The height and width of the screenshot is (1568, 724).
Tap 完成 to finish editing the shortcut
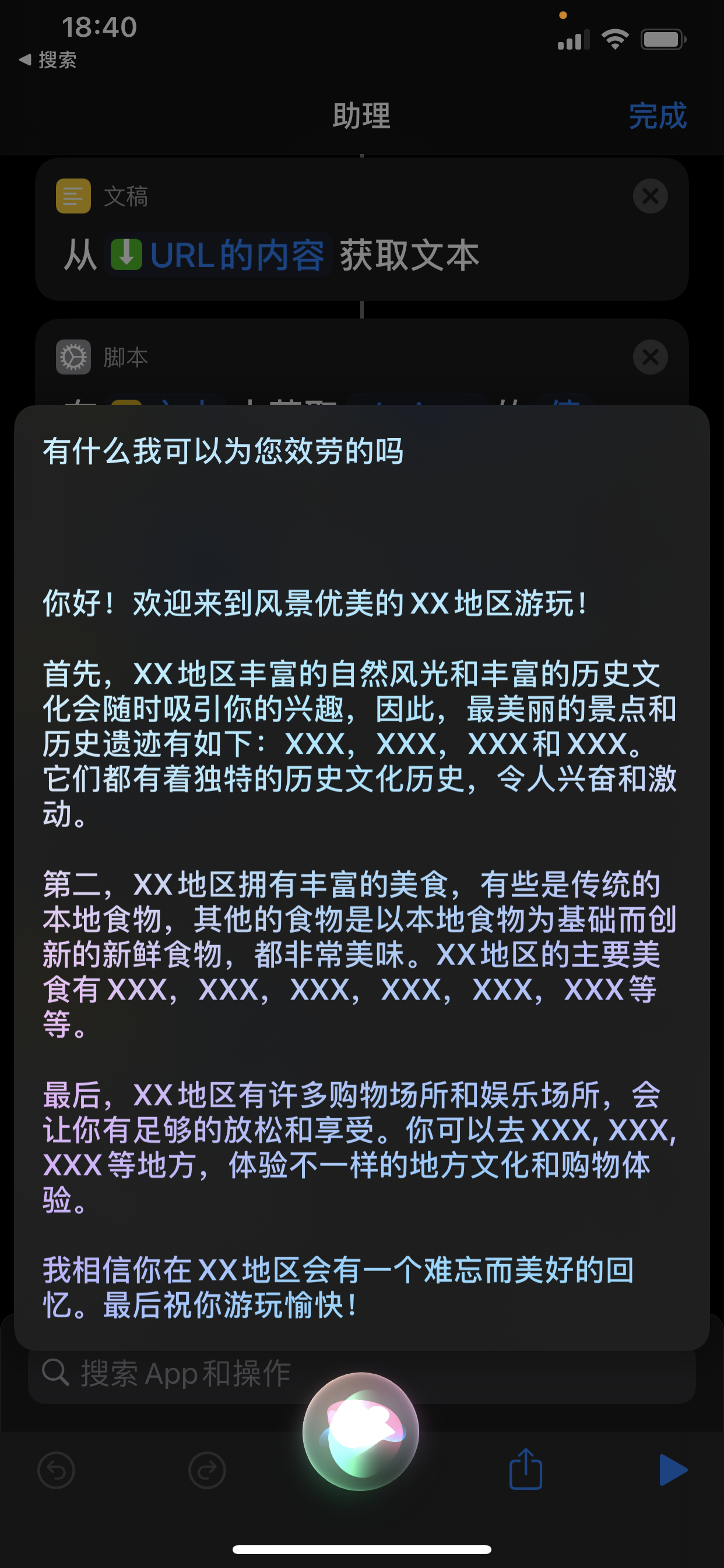pos(657,116)
